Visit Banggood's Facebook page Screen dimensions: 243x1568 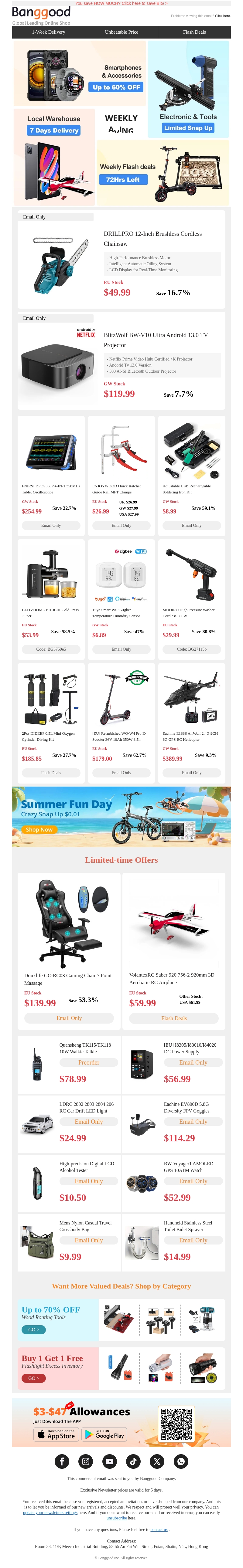coord(62,1461)
